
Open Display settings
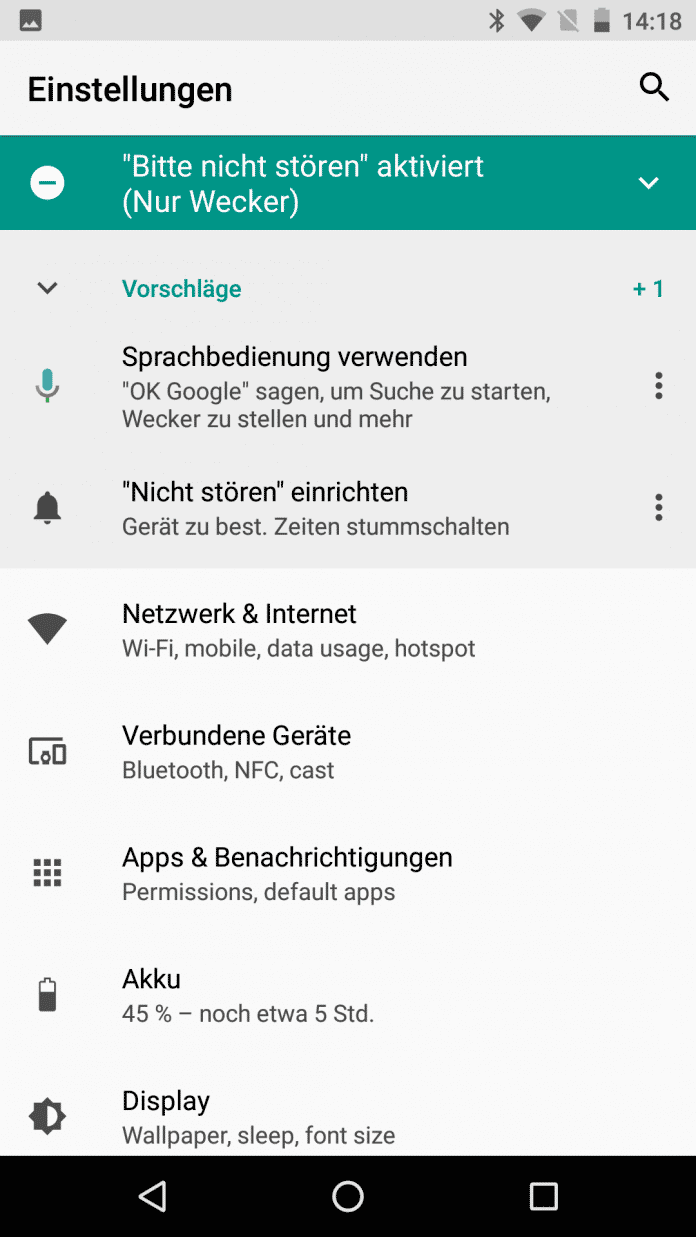[258, 1116]
